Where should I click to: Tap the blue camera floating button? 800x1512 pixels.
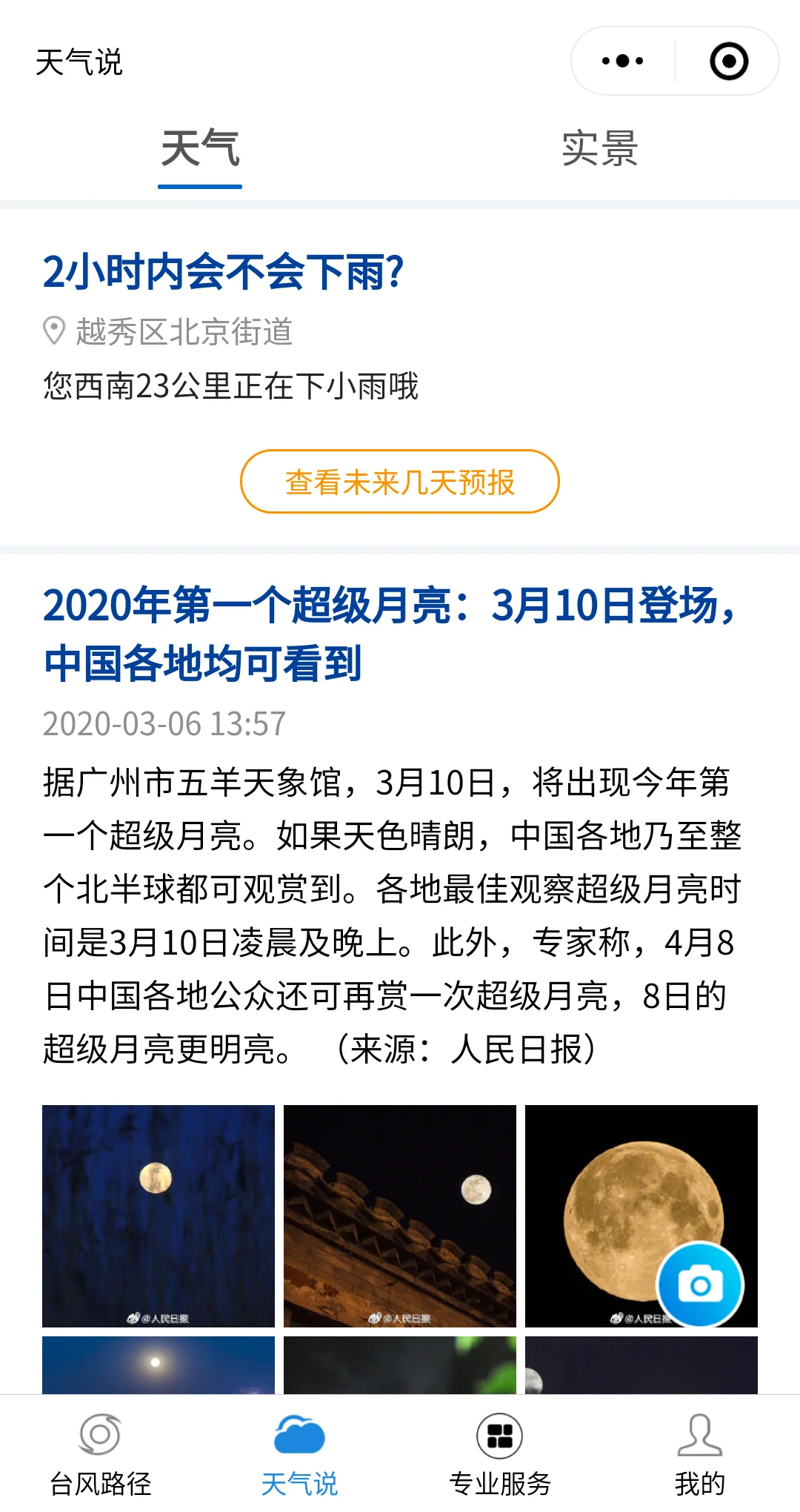point(700,1285)
